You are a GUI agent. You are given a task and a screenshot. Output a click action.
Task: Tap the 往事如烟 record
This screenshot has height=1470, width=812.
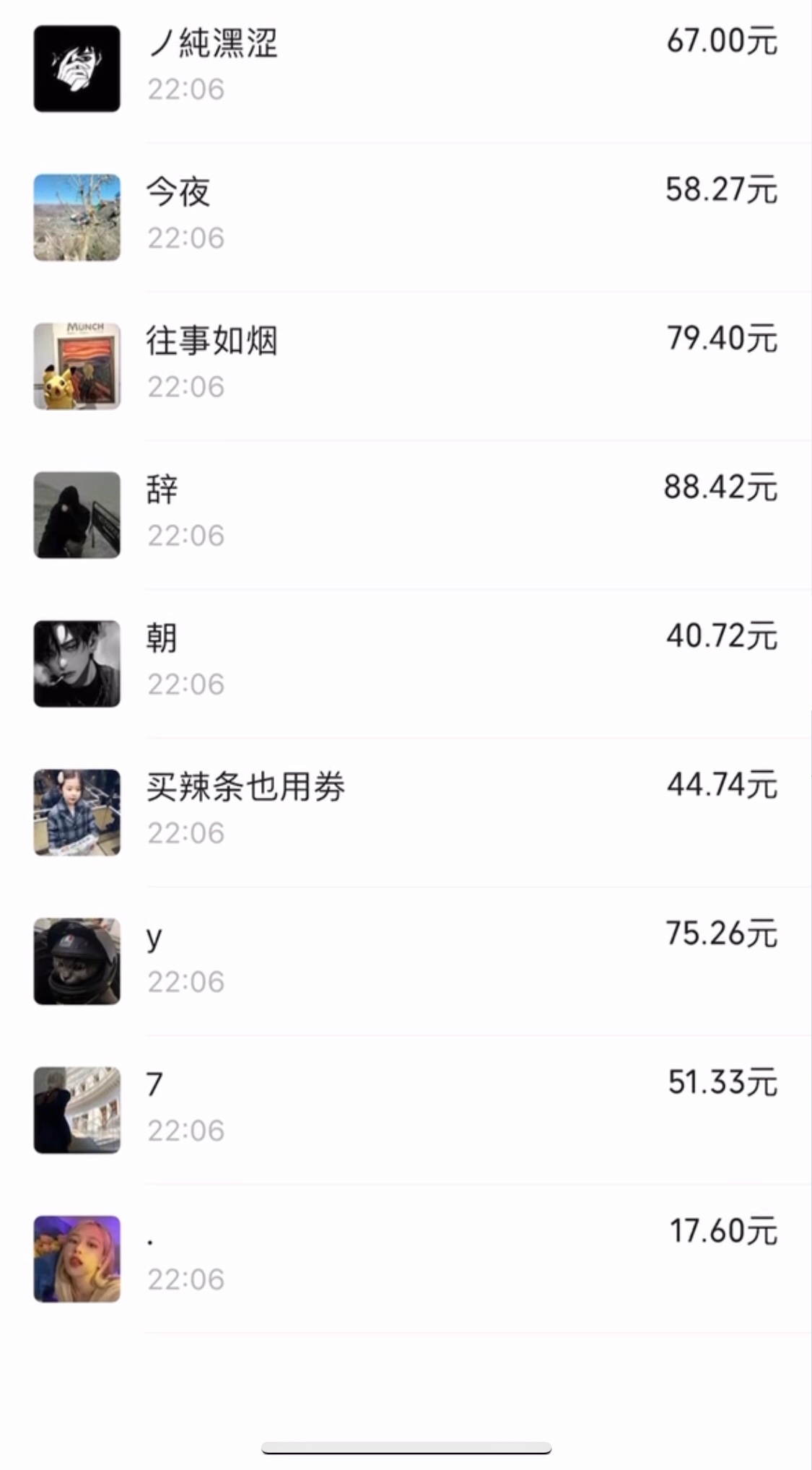(404, 365)
